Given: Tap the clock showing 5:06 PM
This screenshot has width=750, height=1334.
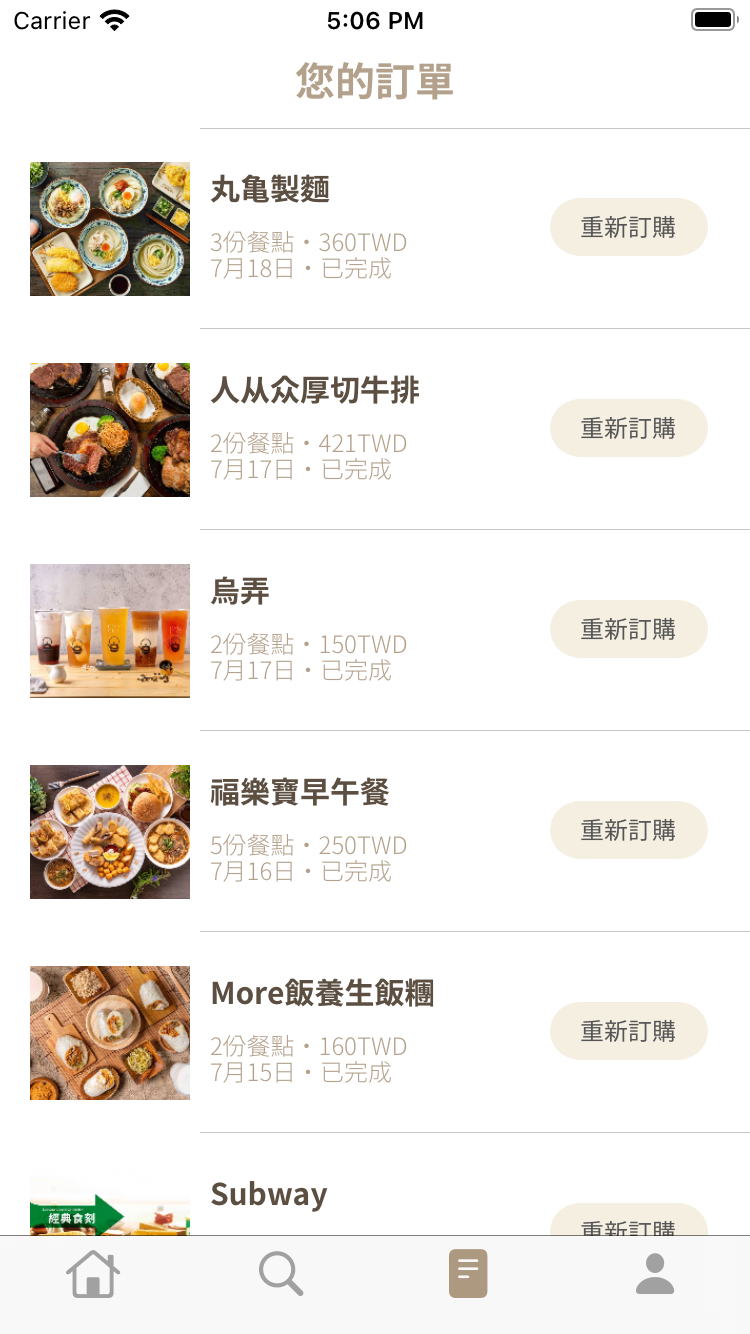Looking at the screenshot, I should [x=375, y=19].
